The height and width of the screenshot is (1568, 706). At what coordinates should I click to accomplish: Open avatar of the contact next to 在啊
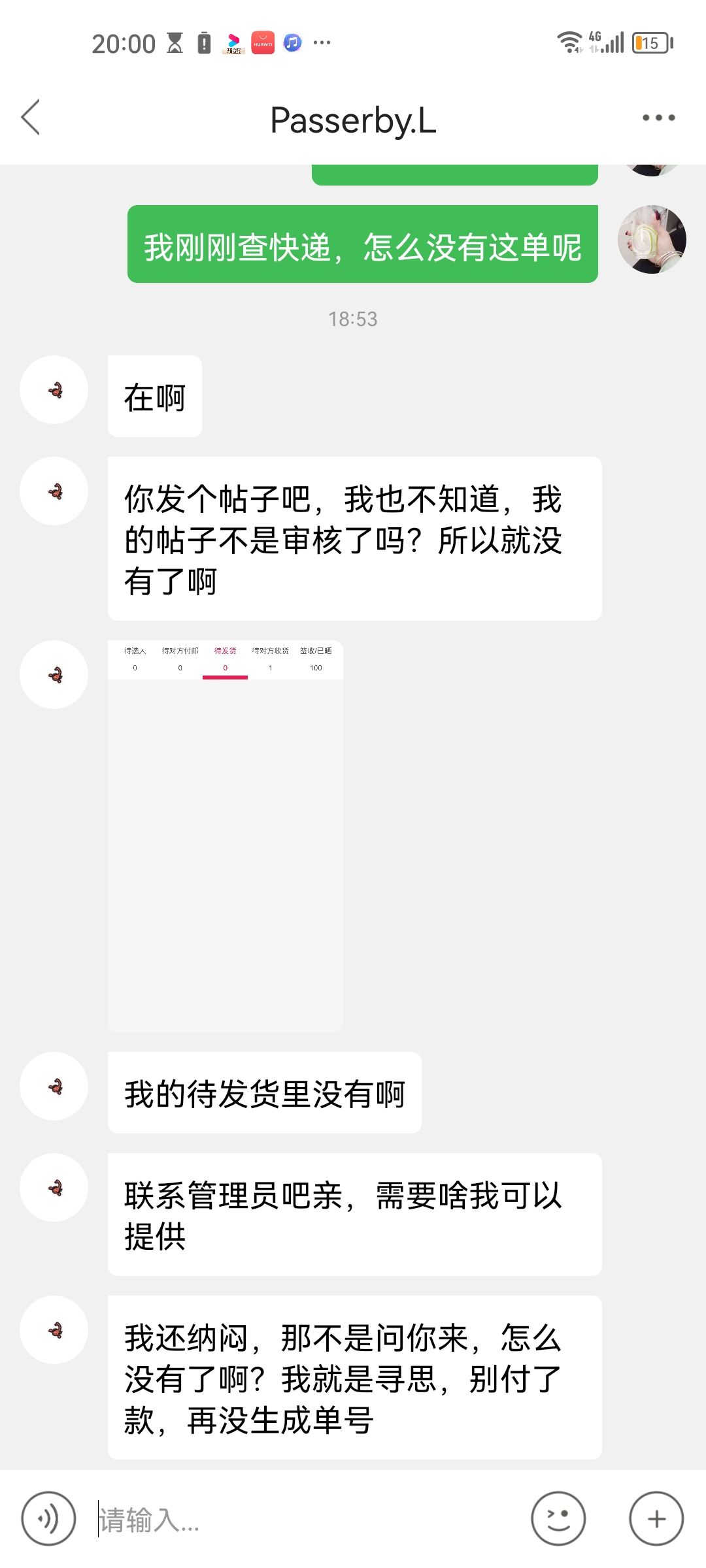[x=54, y=390]
